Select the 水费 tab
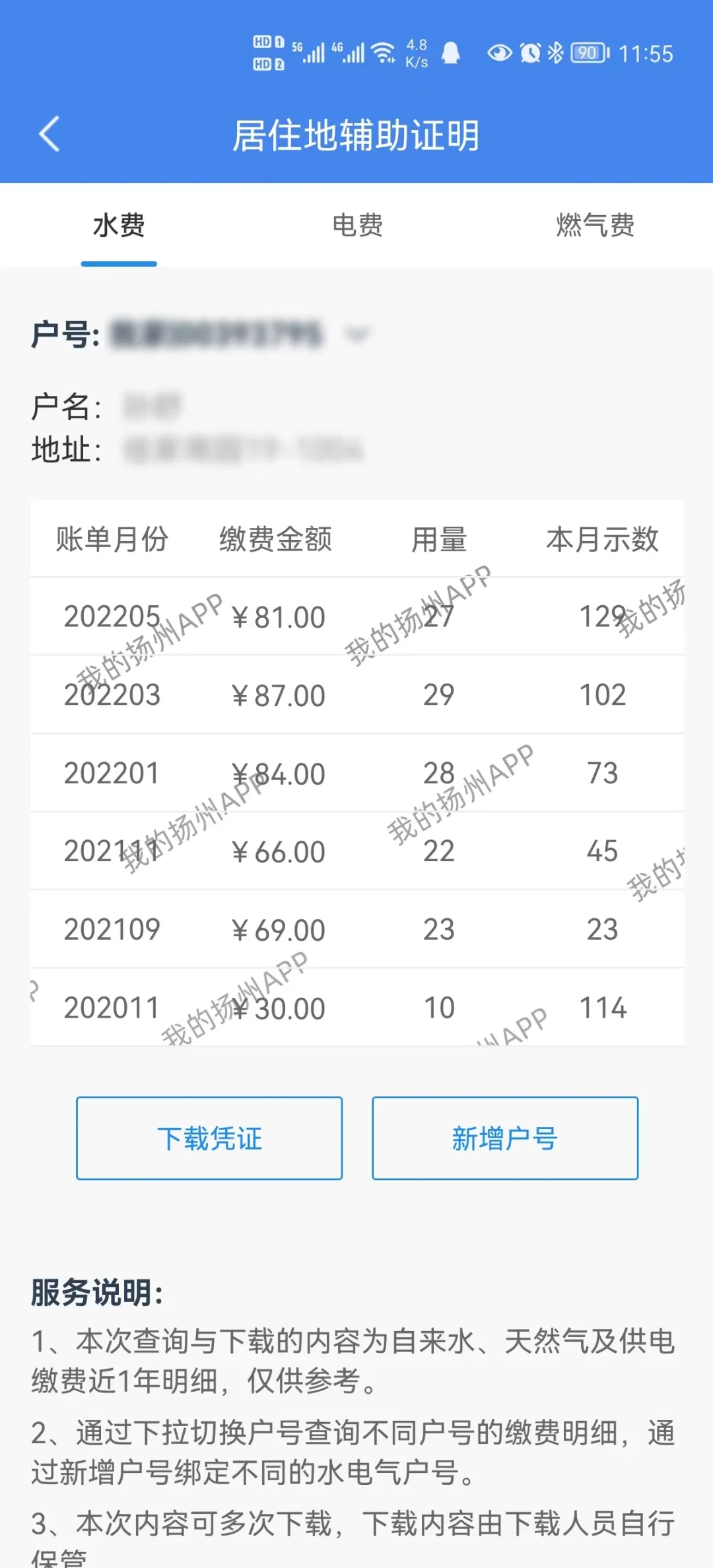Image resolution: width=713 pixels, height=1568 pixels. pyautogui.click(x=119, y=226)
